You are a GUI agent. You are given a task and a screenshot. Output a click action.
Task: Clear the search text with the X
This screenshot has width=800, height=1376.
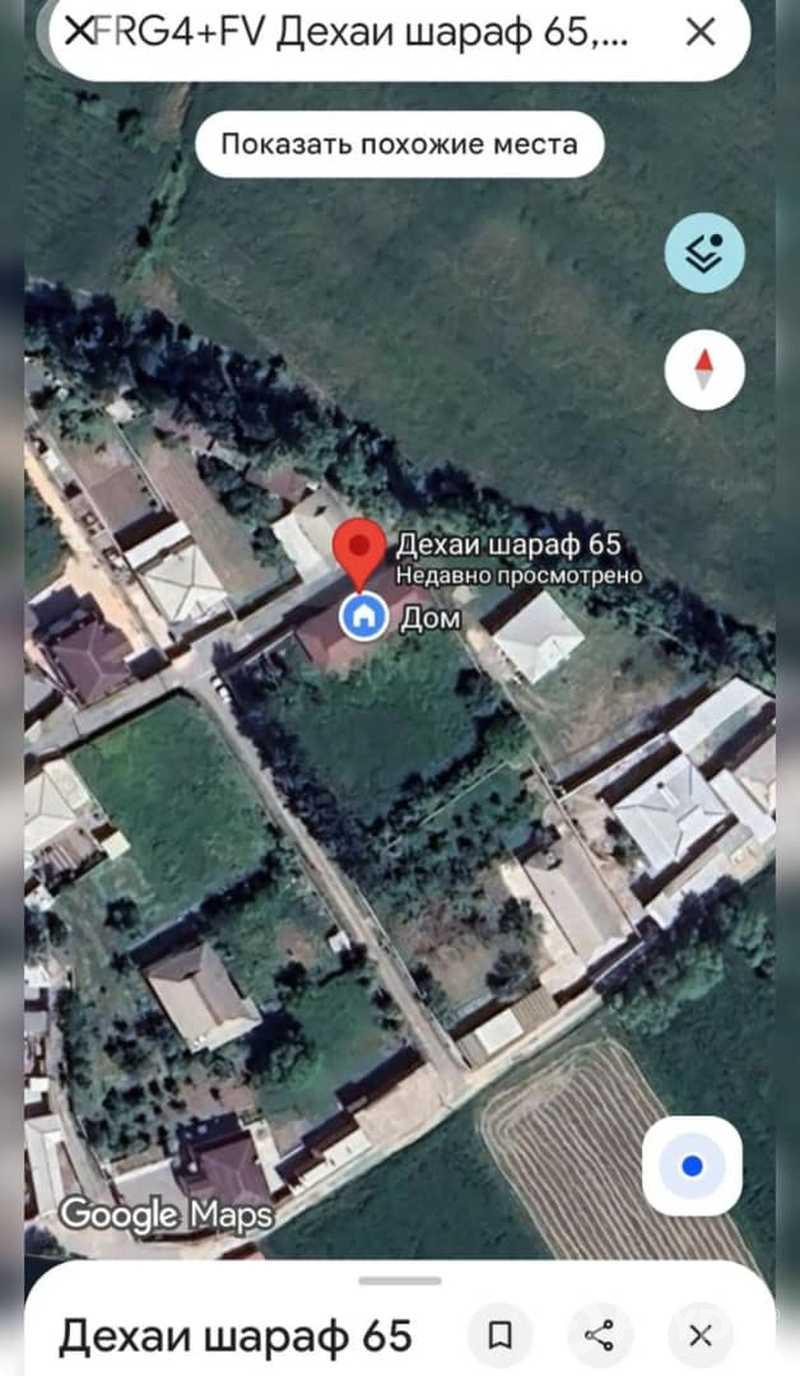click(x=700, y=33)
